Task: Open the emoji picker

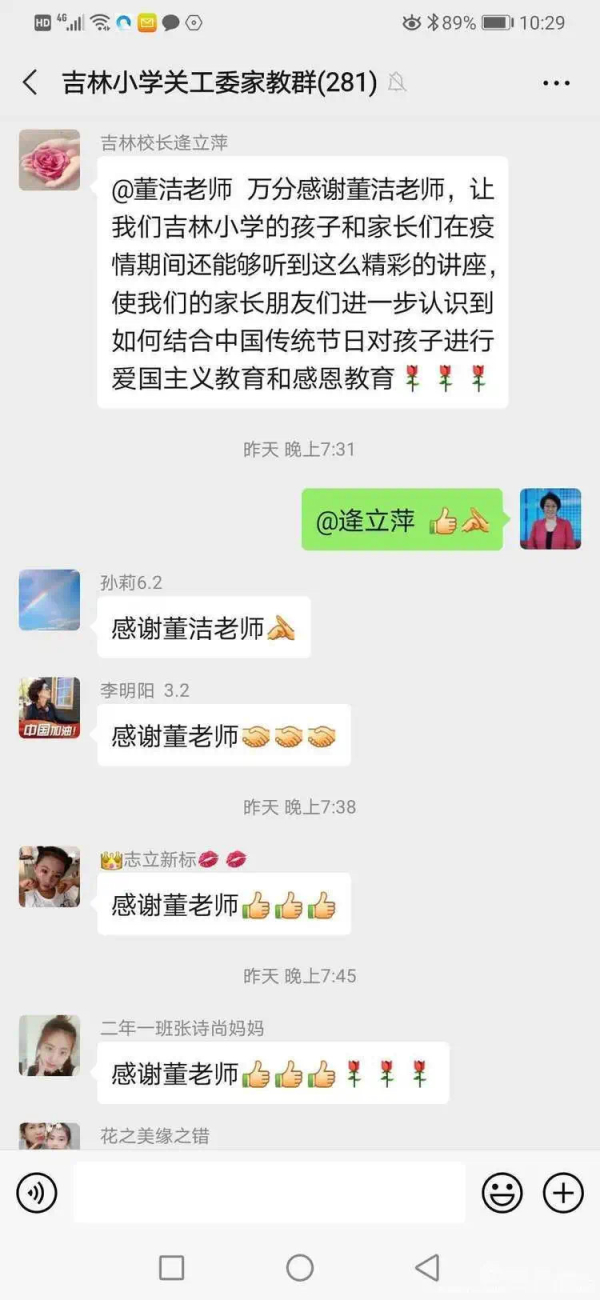Action: point(502,1192)
